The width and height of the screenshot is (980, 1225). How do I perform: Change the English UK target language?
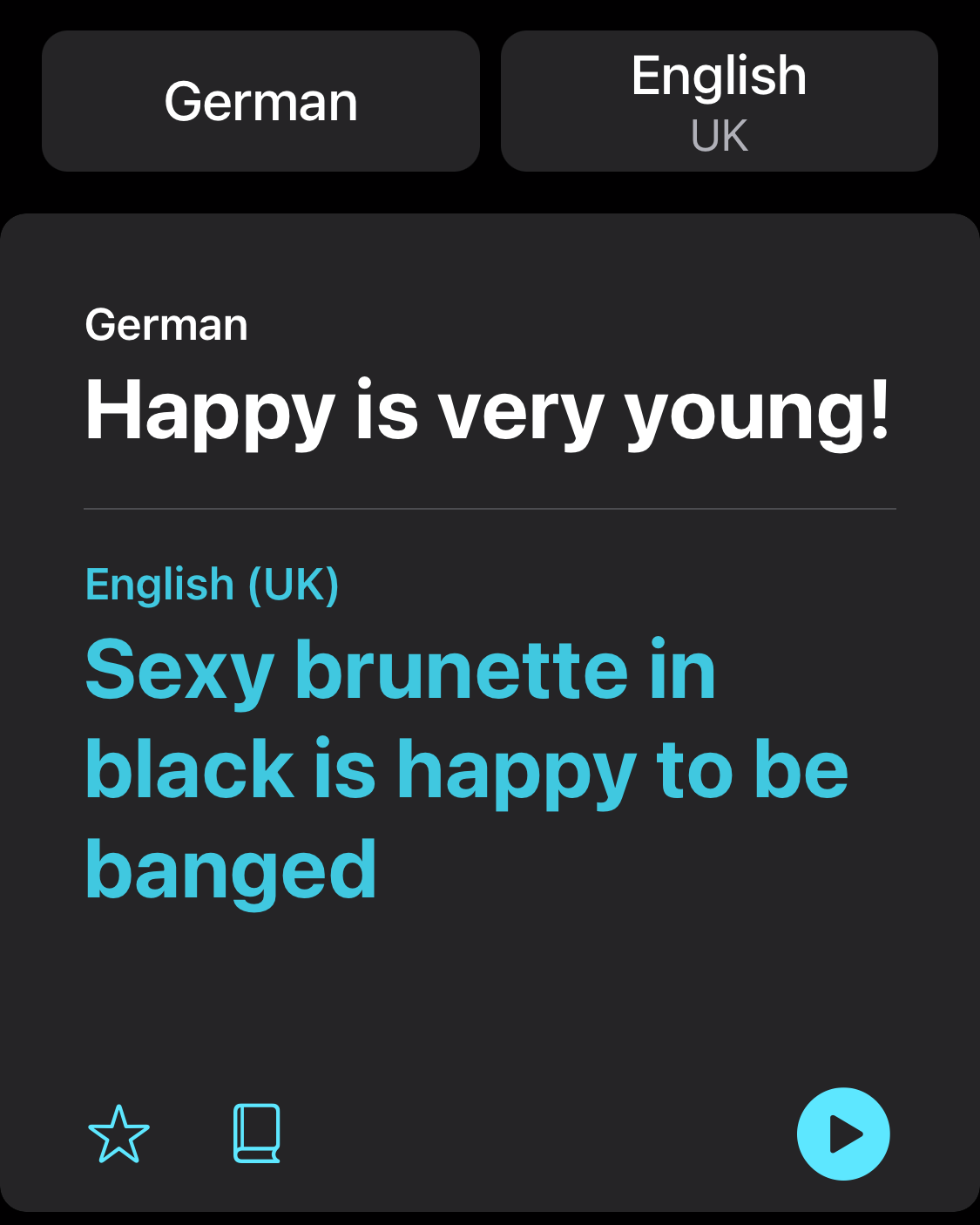(719, 101)
